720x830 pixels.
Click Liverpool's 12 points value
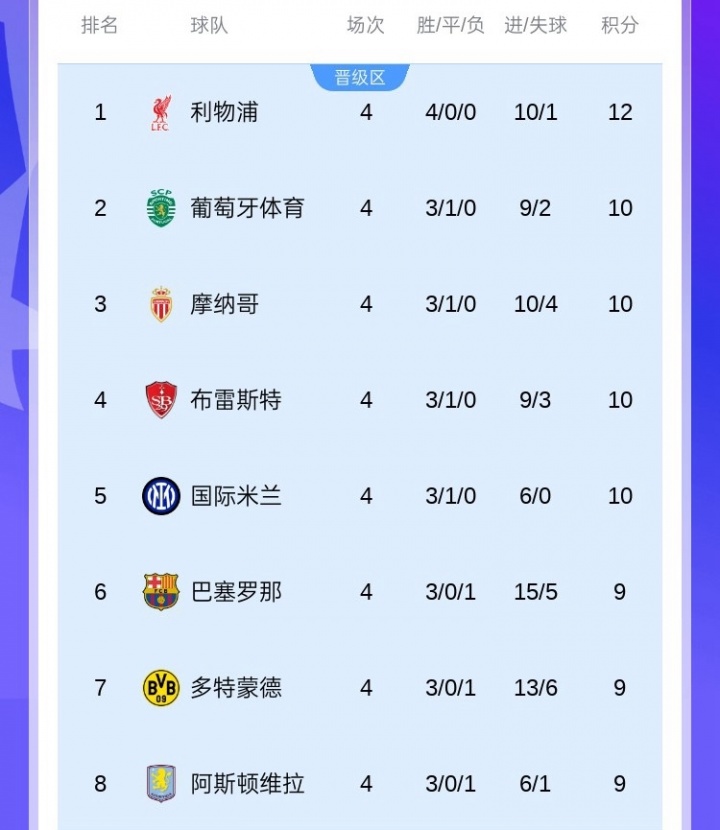[x=620, y=112]
